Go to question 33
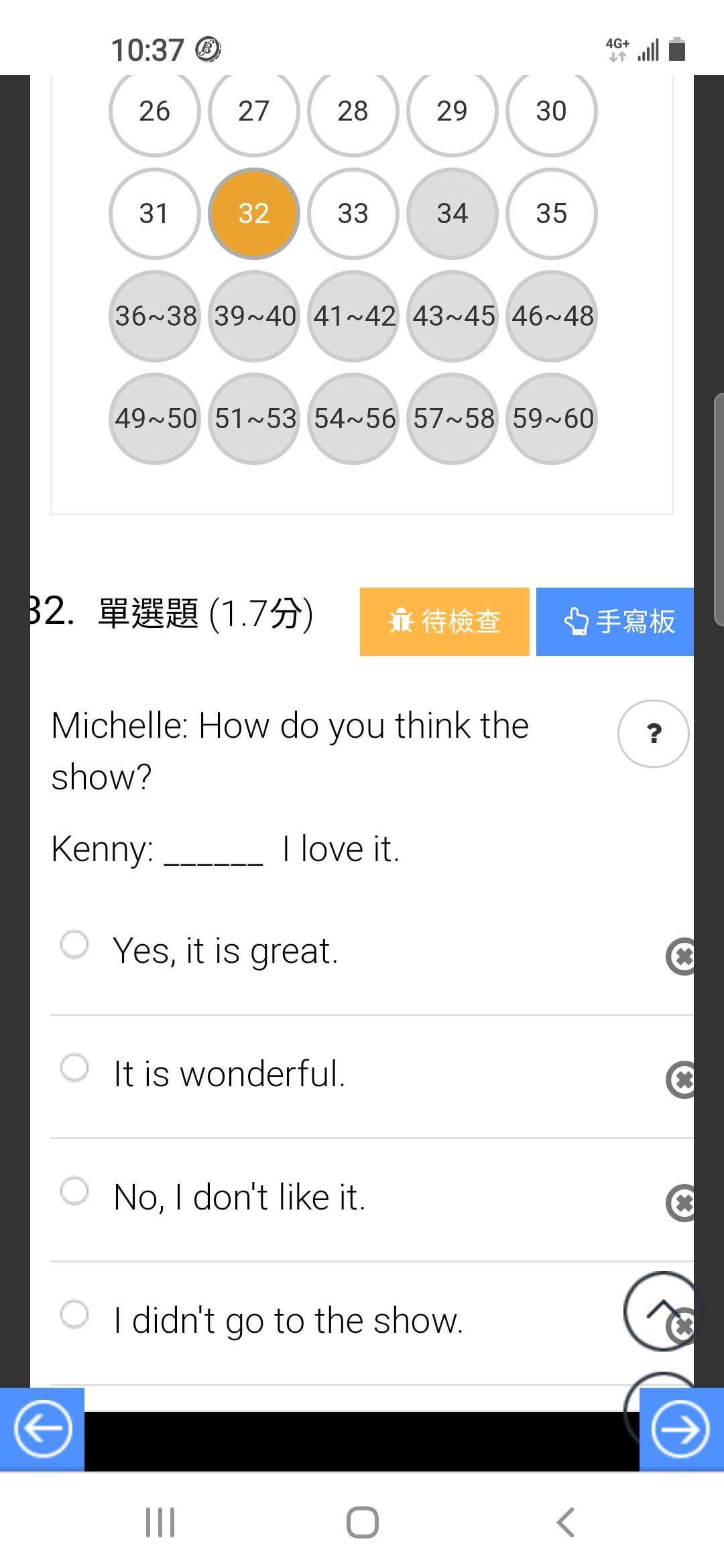 click(353, 214)
